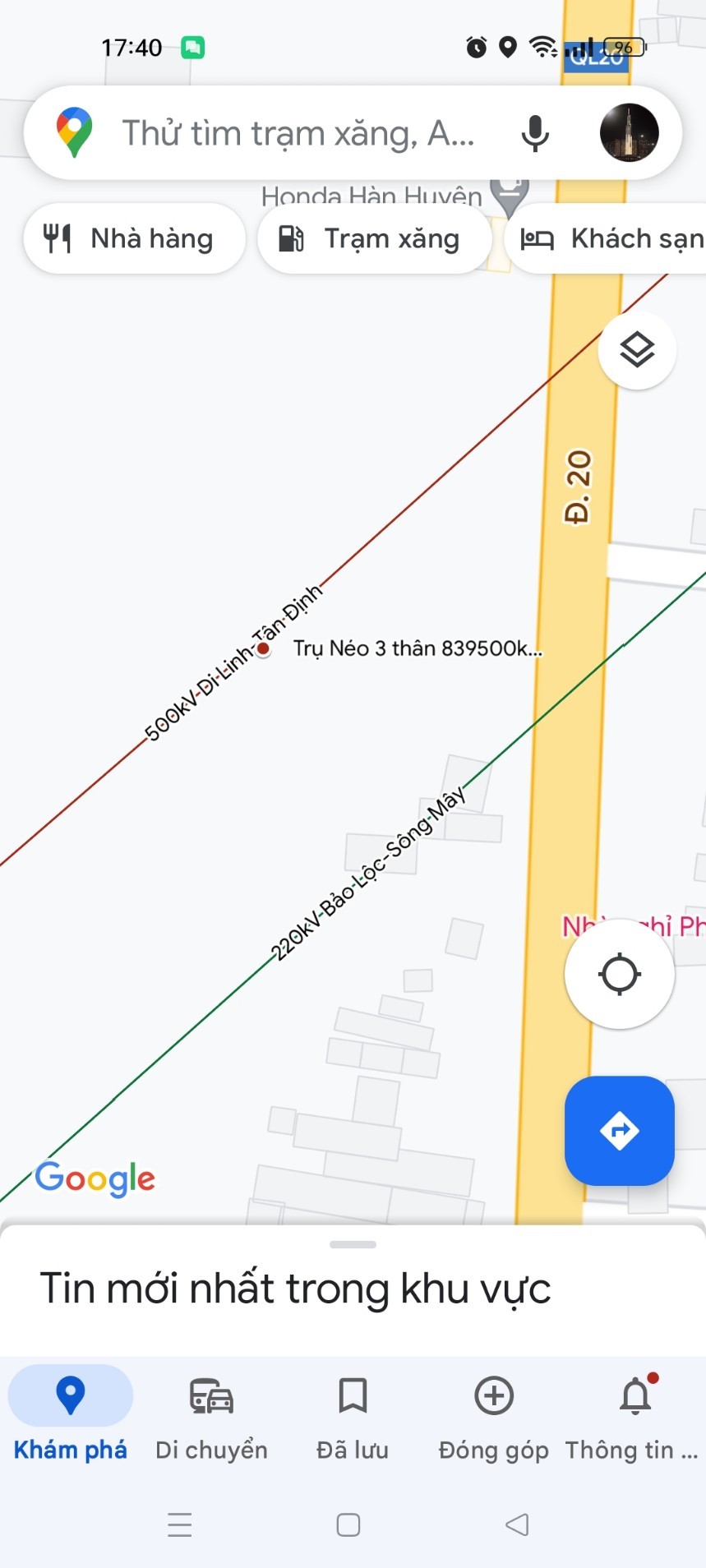706x1568 pixels.
Task: Go back with the system back button
Action: 517,1525
